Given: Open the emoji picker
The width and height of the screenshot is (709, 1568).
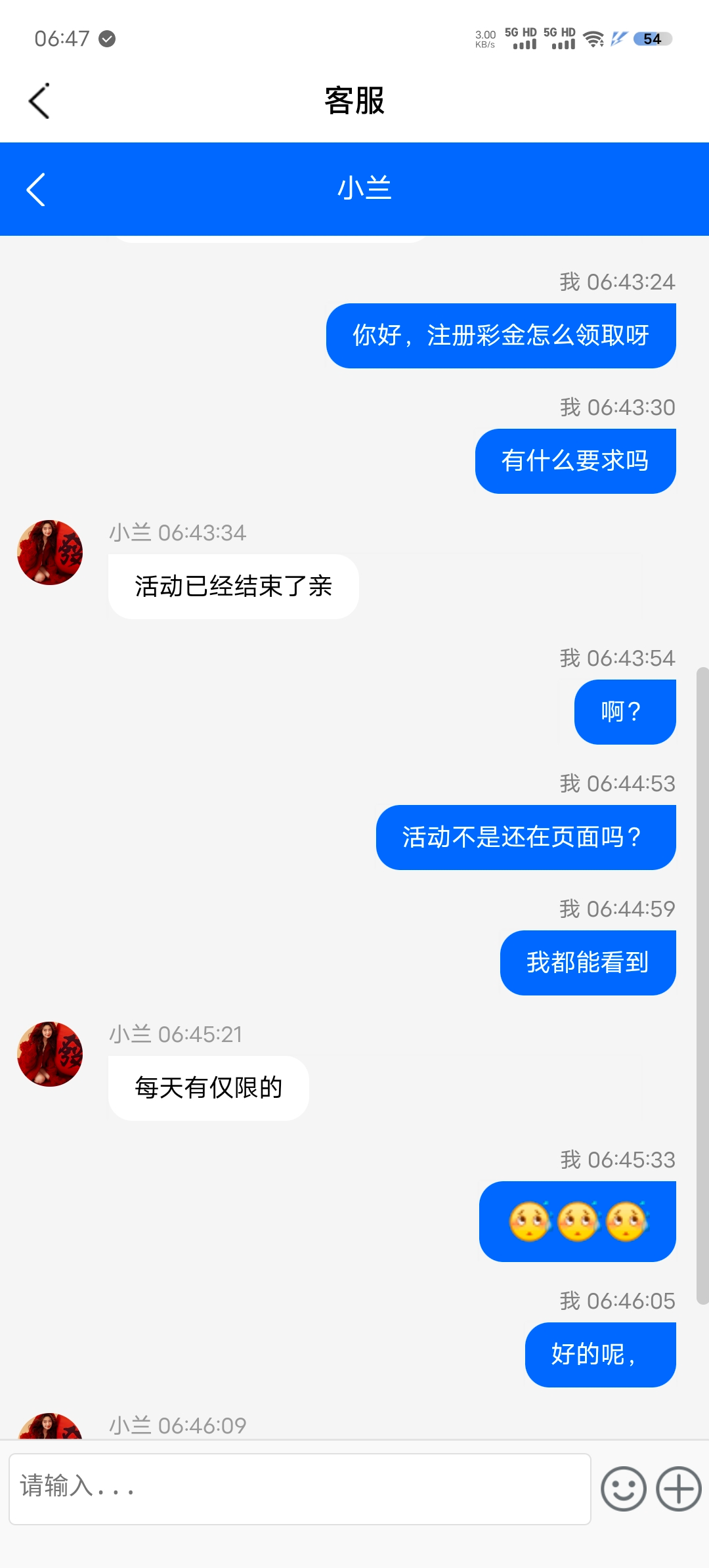Looking at the screenshot, I should [x=623, y=1489].
